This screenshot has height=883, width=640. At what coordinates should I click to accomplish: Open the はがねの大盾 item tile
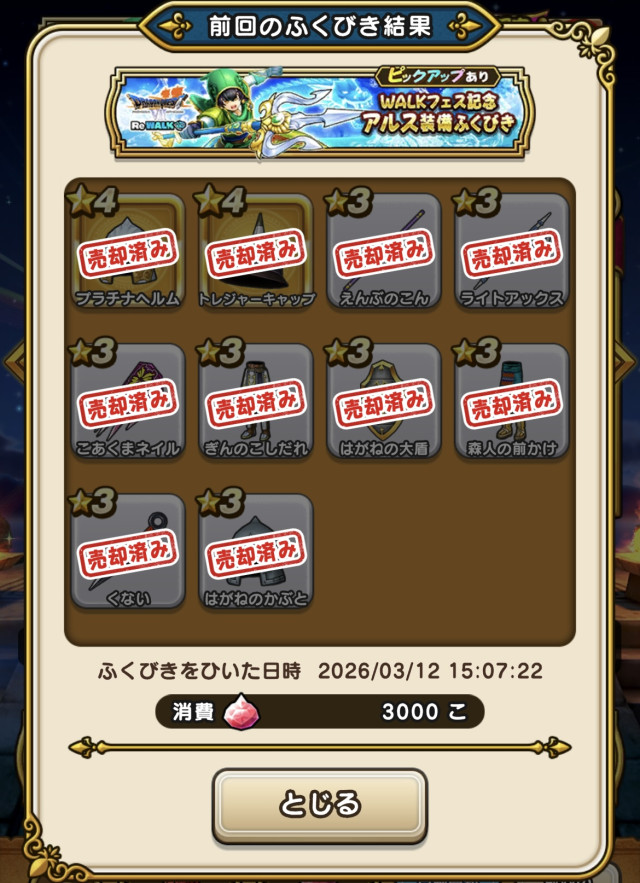click(384, 400)
